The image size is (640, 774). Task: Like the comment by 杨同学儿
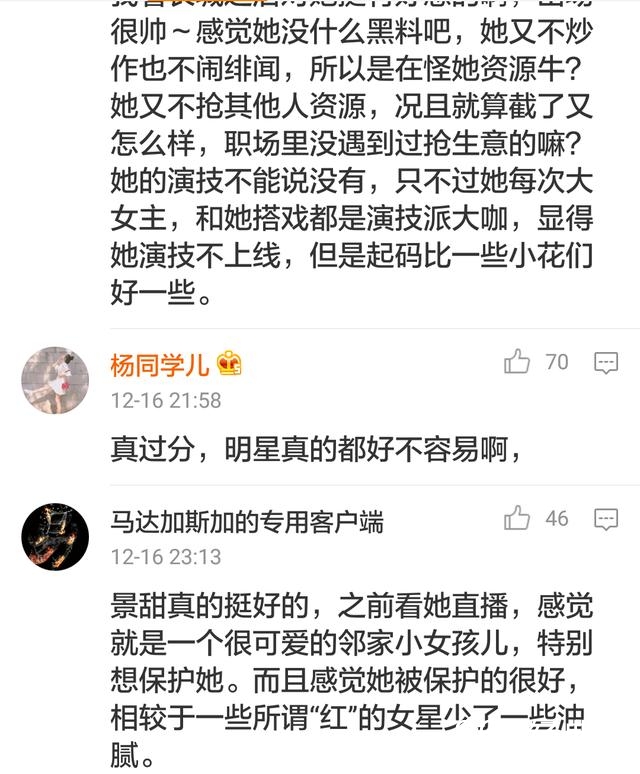coord(517,362)
